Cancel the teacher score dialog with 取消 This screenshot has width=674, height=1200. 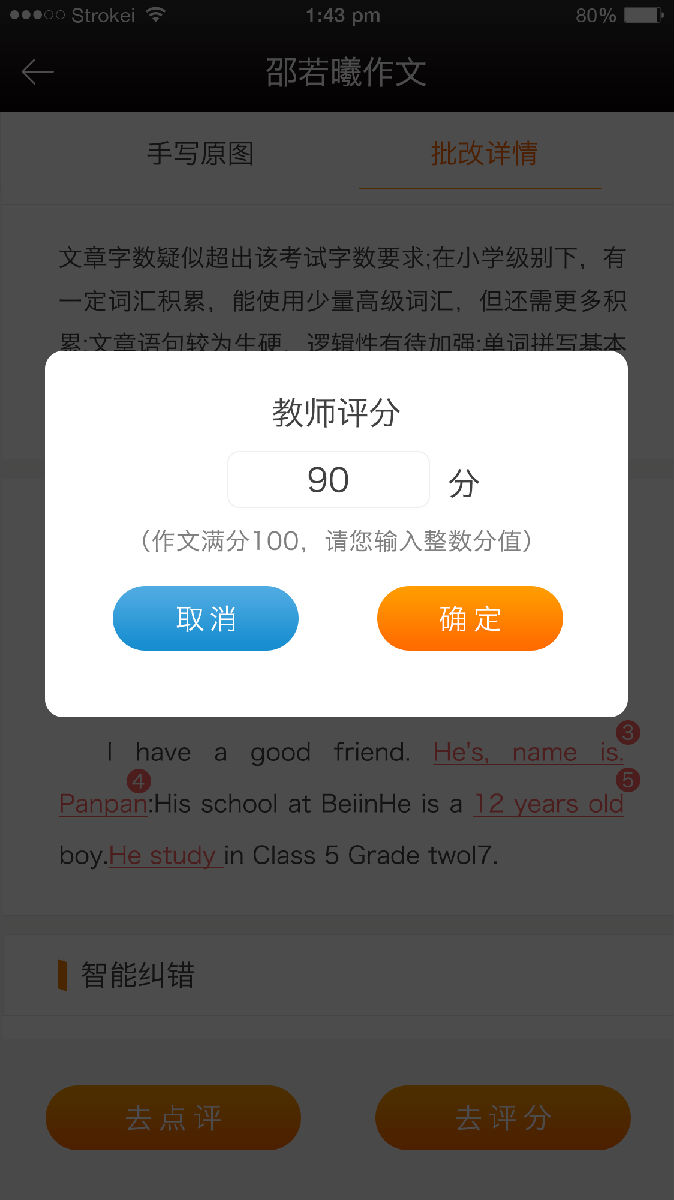point(206,619)
